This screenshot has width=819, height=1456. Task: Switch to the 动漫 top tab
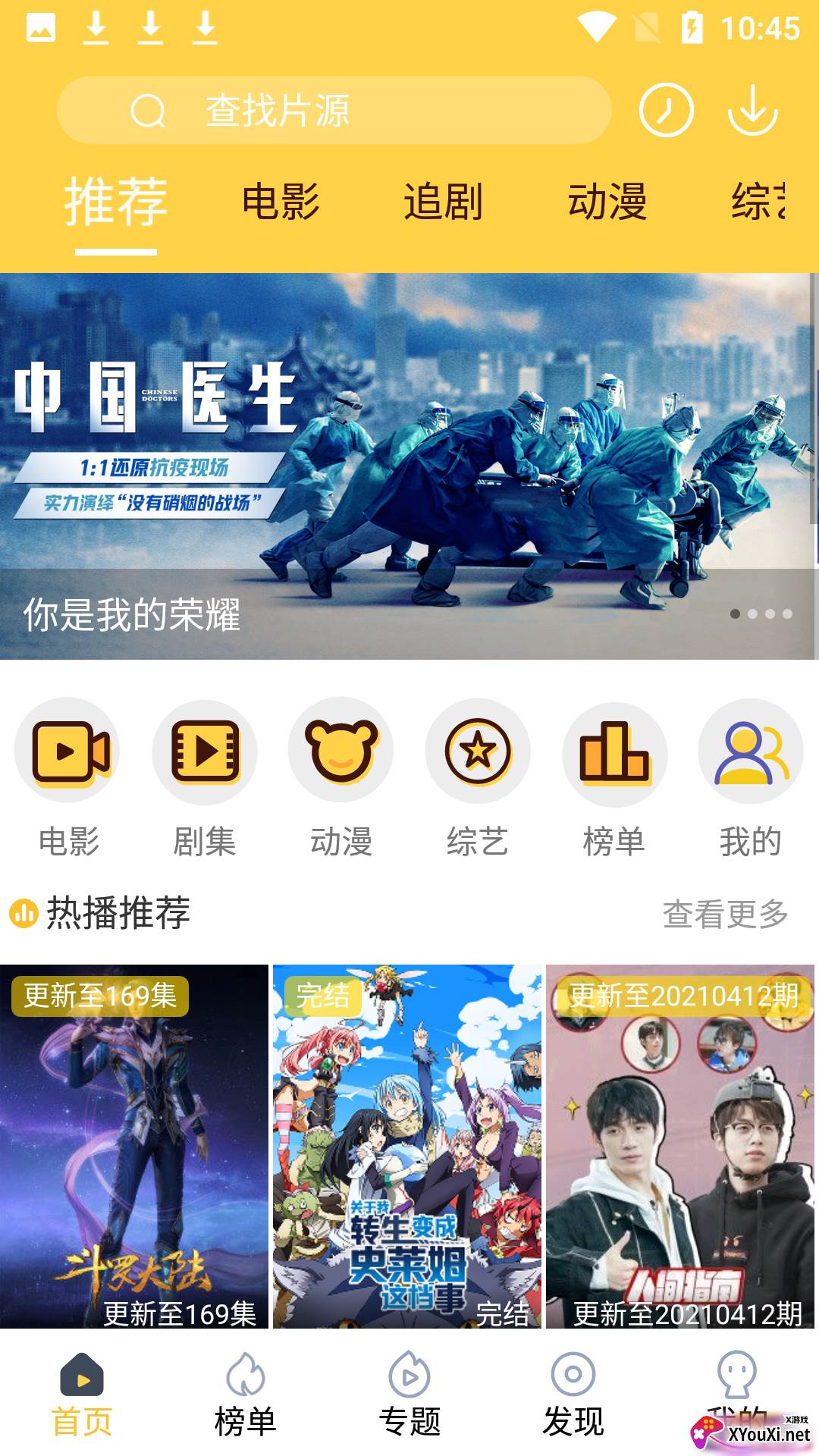point(607,202)
